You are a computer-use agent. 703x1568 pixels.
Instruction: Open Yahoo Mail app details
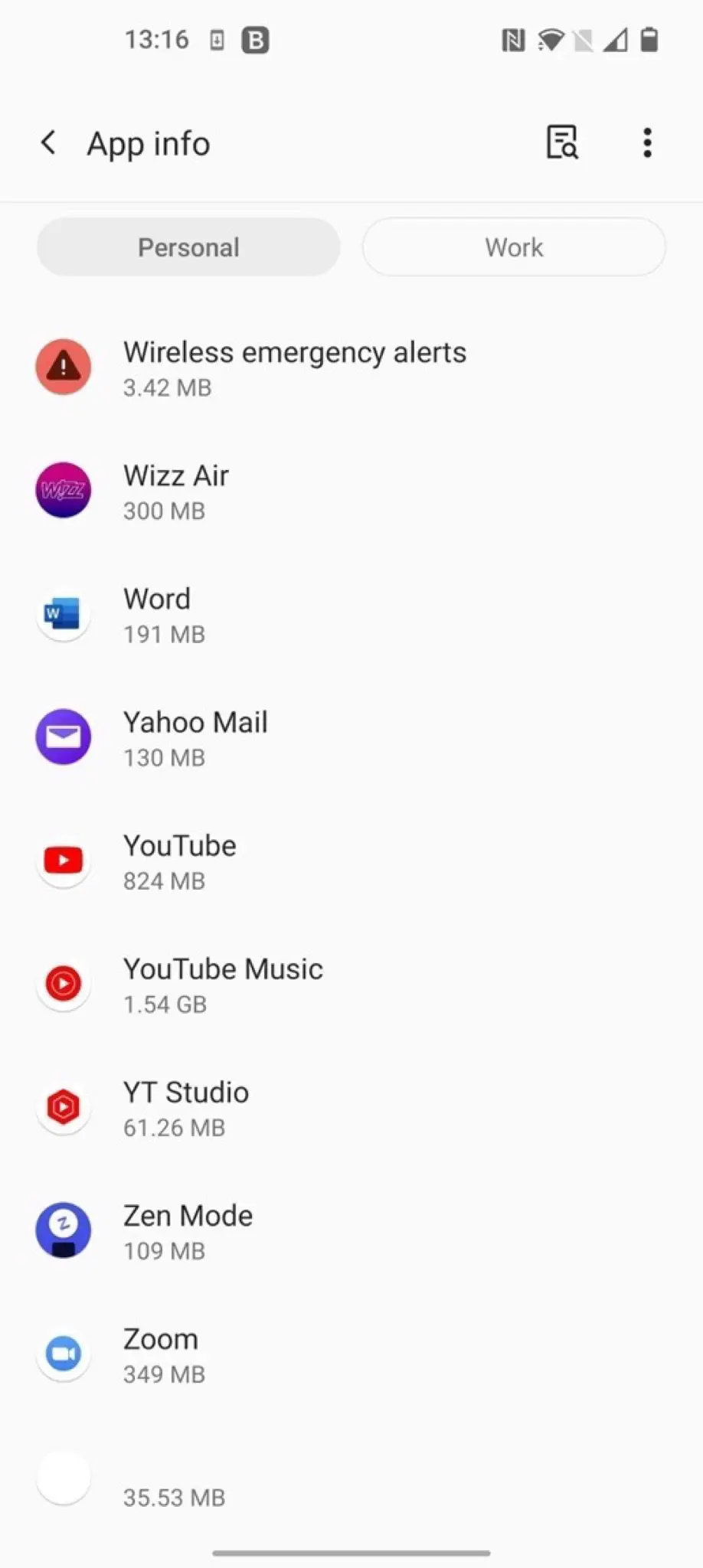[x=195, y=738]
